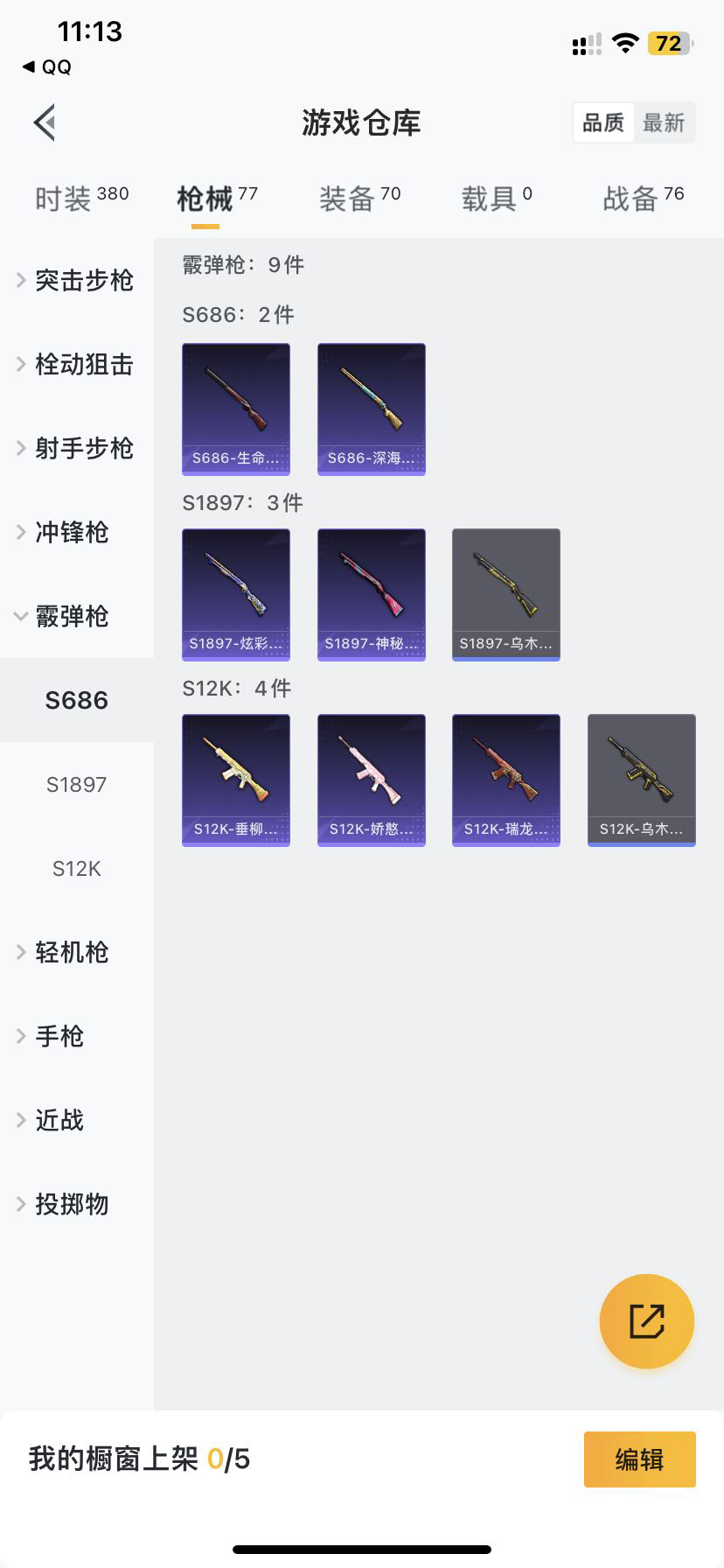Go back using the top-left arrow
Screen dimensions: 724x1568
click(45, 122)
